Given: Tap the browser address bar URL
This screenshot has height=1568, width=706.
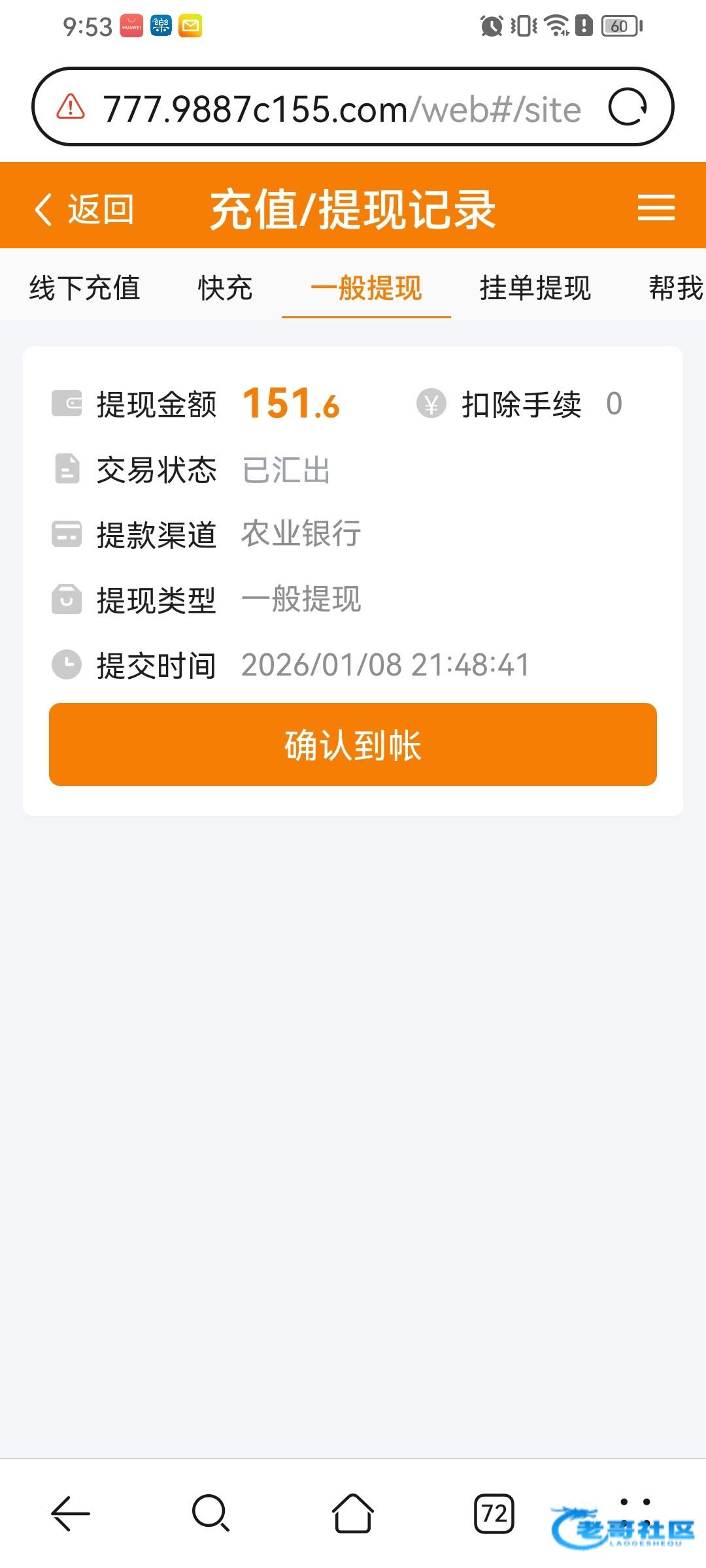Looking at the screenshot, I should [341, 108].
